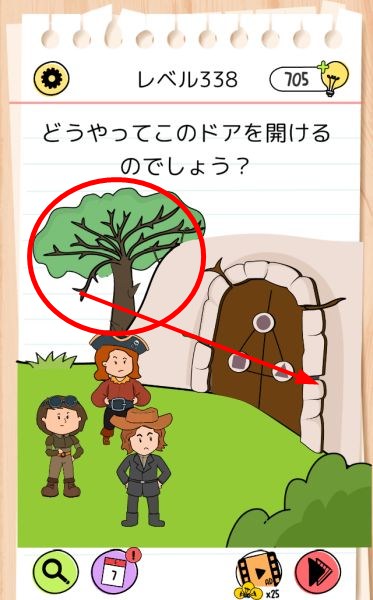373x600 pixels.
Task: Open the daily calendar icon
Action: [x=115, y=572]
